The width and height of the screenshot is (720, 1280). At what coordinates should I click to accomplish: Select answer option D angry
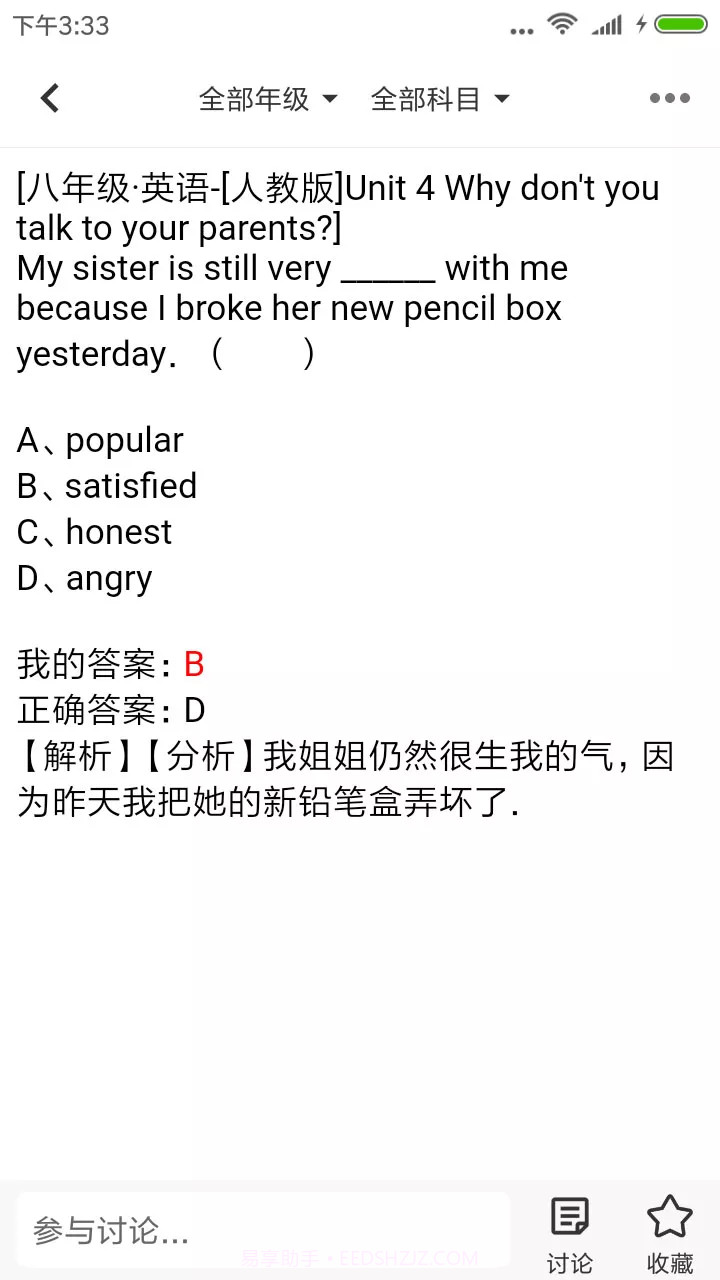pyautogui.click(x=84, y=577)
